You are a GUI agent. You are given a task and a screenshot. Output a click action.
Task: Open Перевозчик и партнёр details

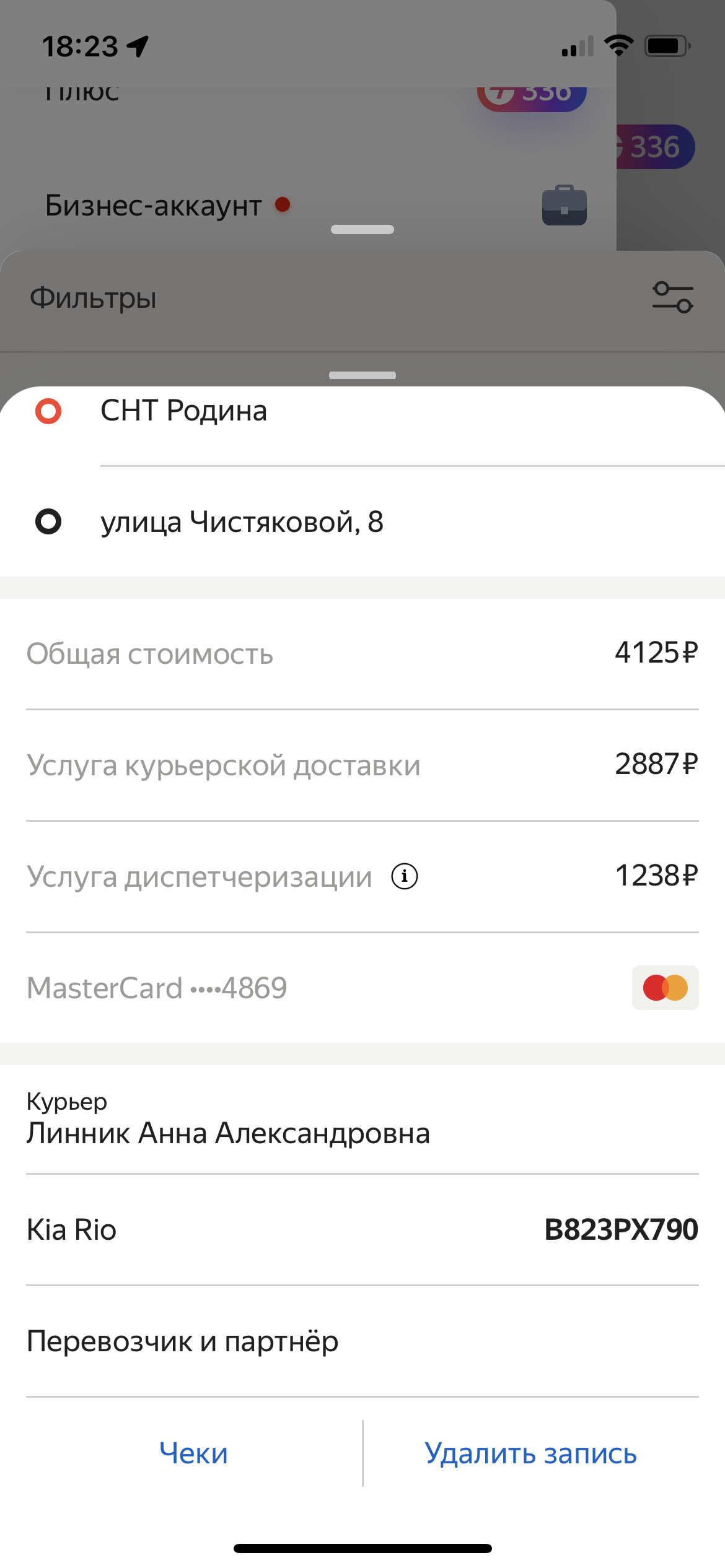click(362, 1341)
